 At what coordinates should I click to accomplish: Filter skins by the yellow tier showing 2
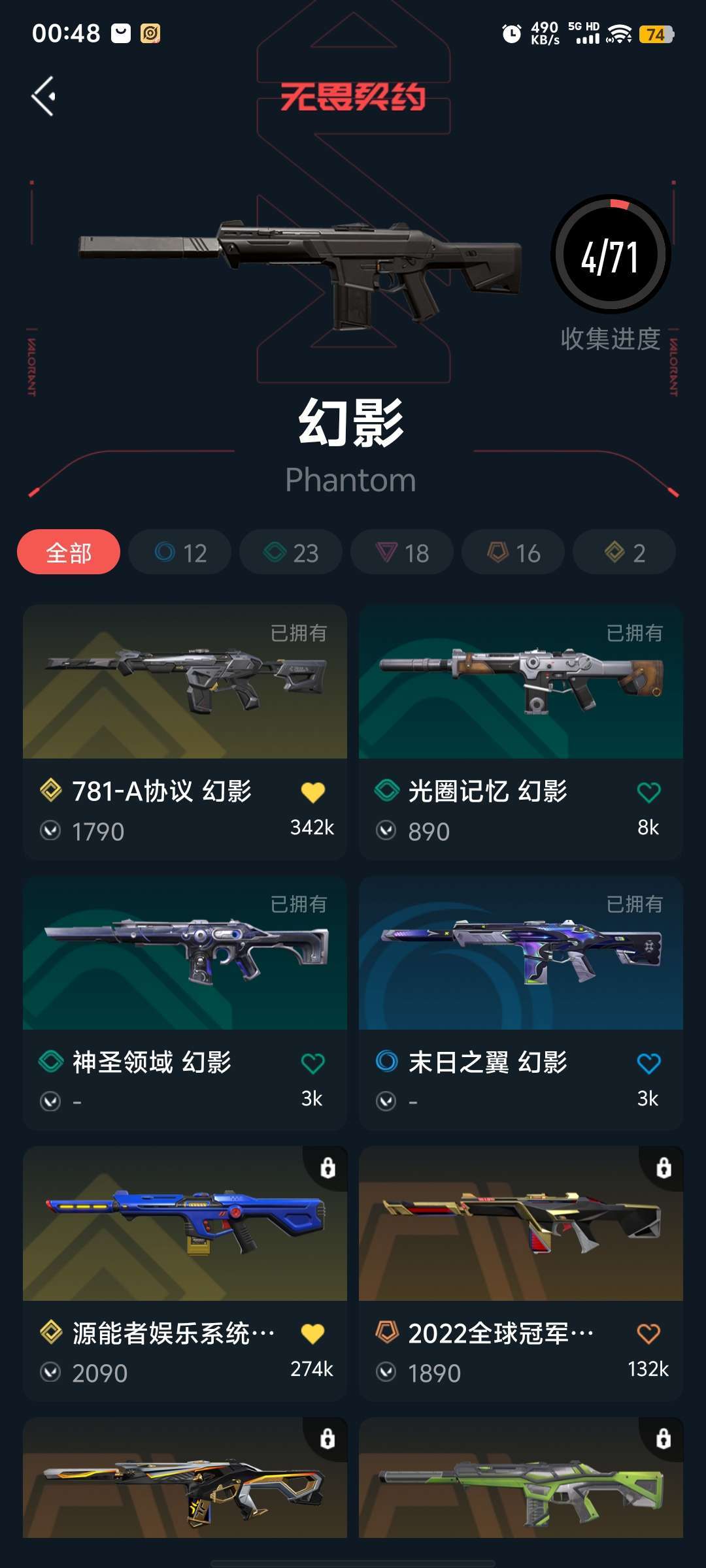[x=624, y=552]
